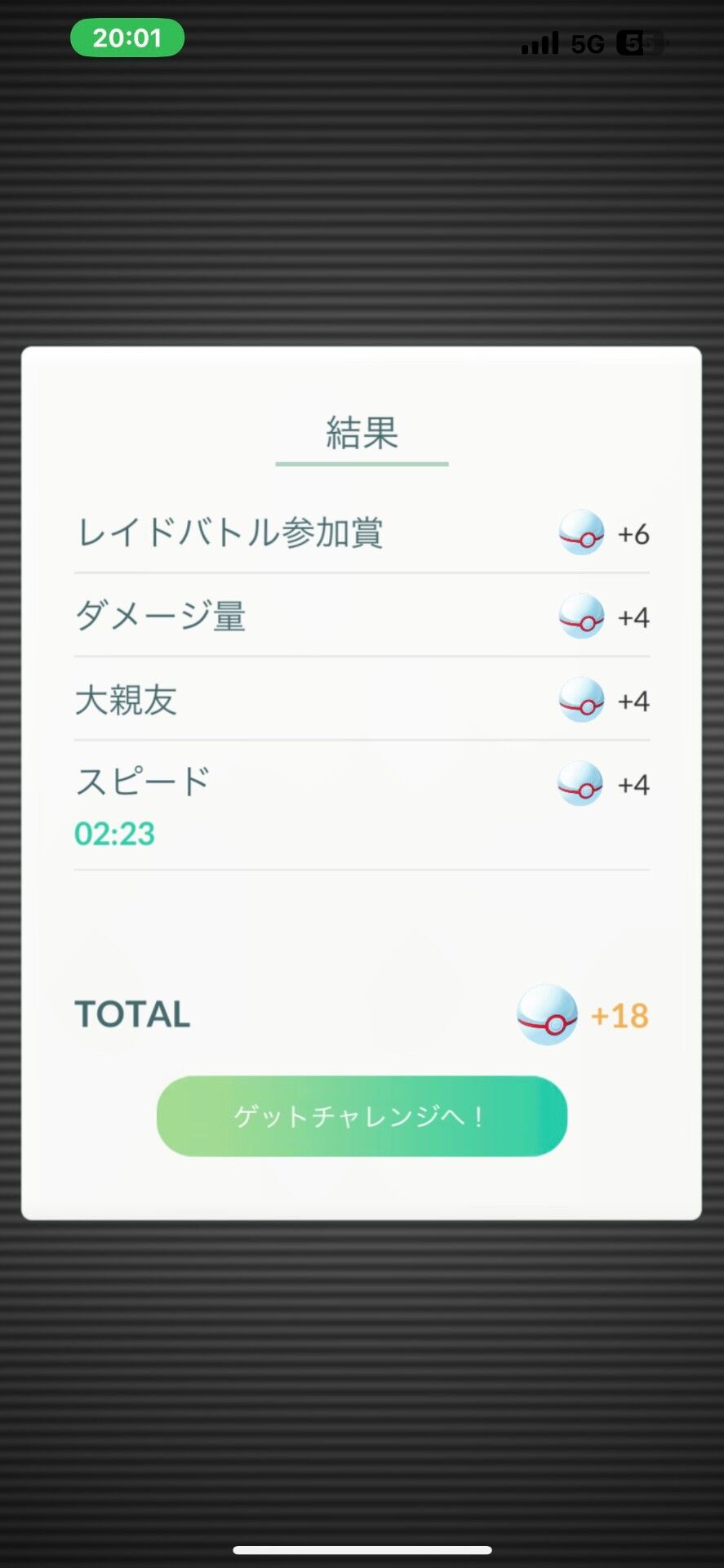Tap the ゲットチャレンジへ! button
The height and width of the screenshot is (1568, 724).
coord(362,1116)
